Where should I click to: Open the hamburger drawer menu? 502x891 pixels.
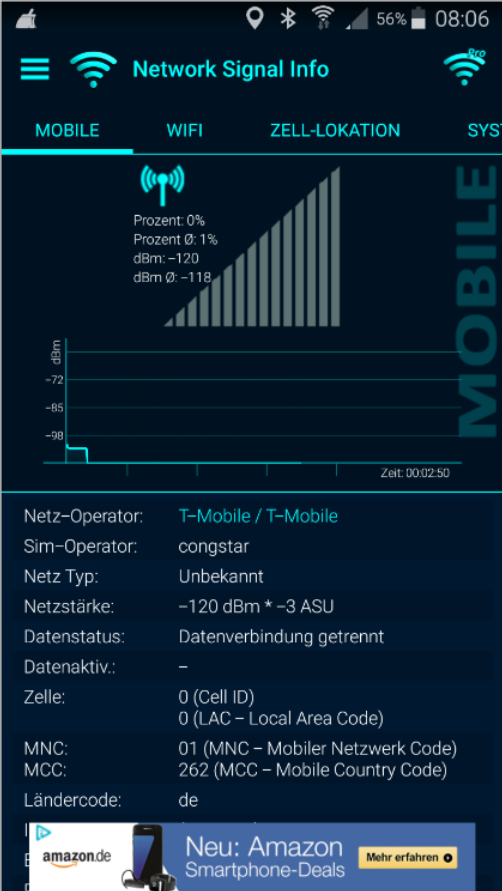[35, 69]
